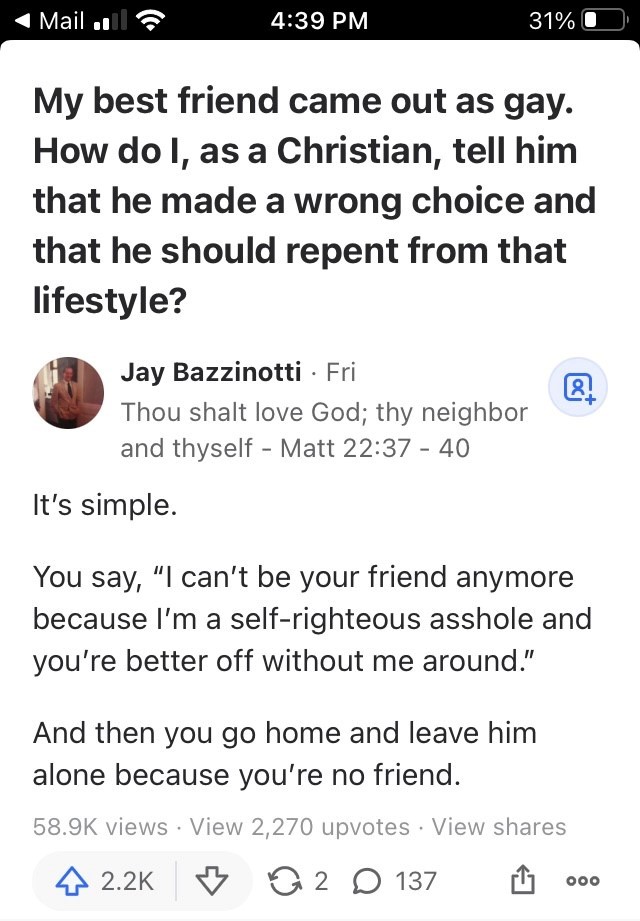Screen dimensions: 640x921
Task: Return to the Mail app
Action: (48, 20)
